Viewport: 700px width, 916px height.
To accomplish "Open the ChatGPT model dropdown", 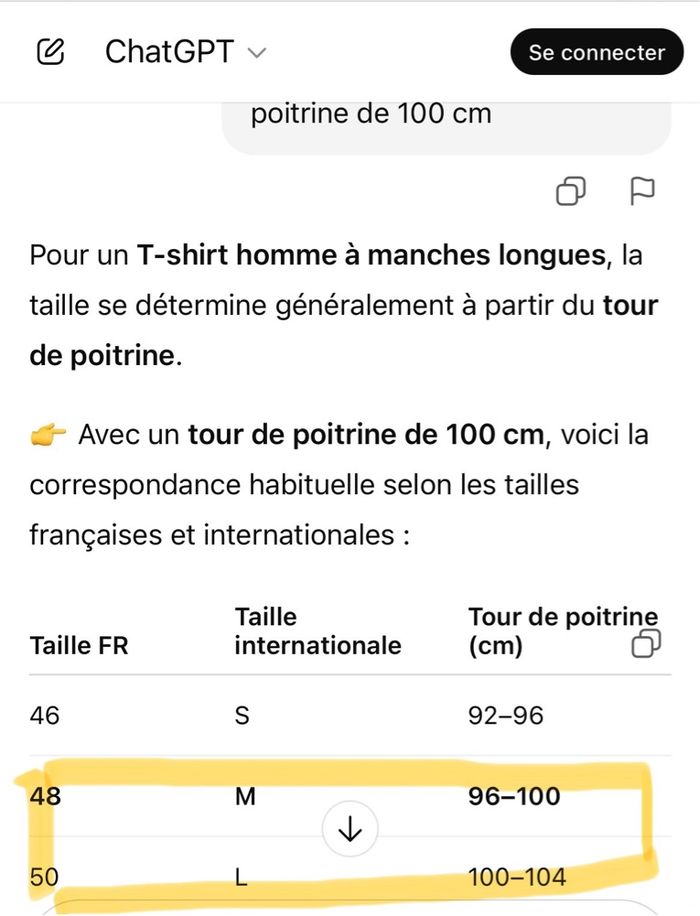I will pyautogui.click(x=186, y=52).
